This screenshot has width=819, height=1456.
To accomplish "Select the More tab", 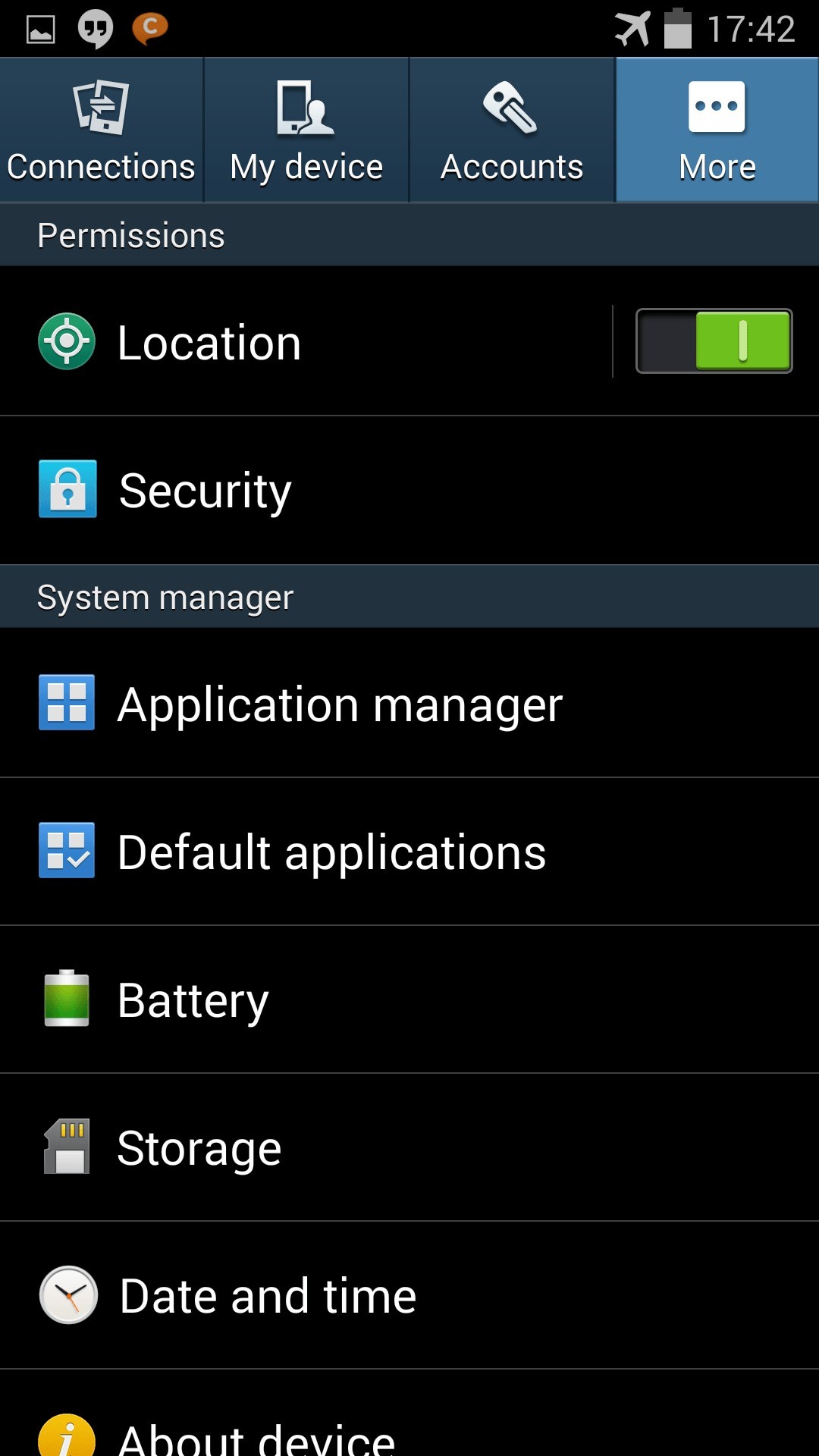I will (x=717, y=130).
